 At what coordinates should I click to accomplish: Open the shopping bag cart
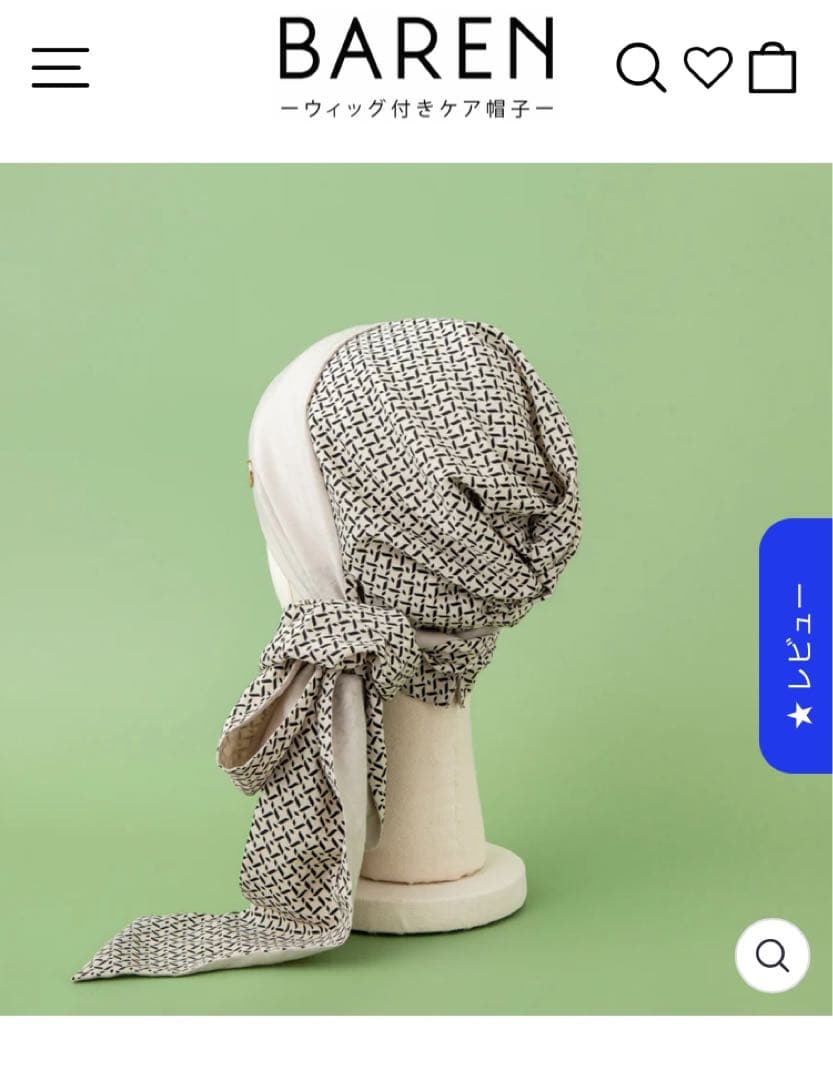point(773,69)
